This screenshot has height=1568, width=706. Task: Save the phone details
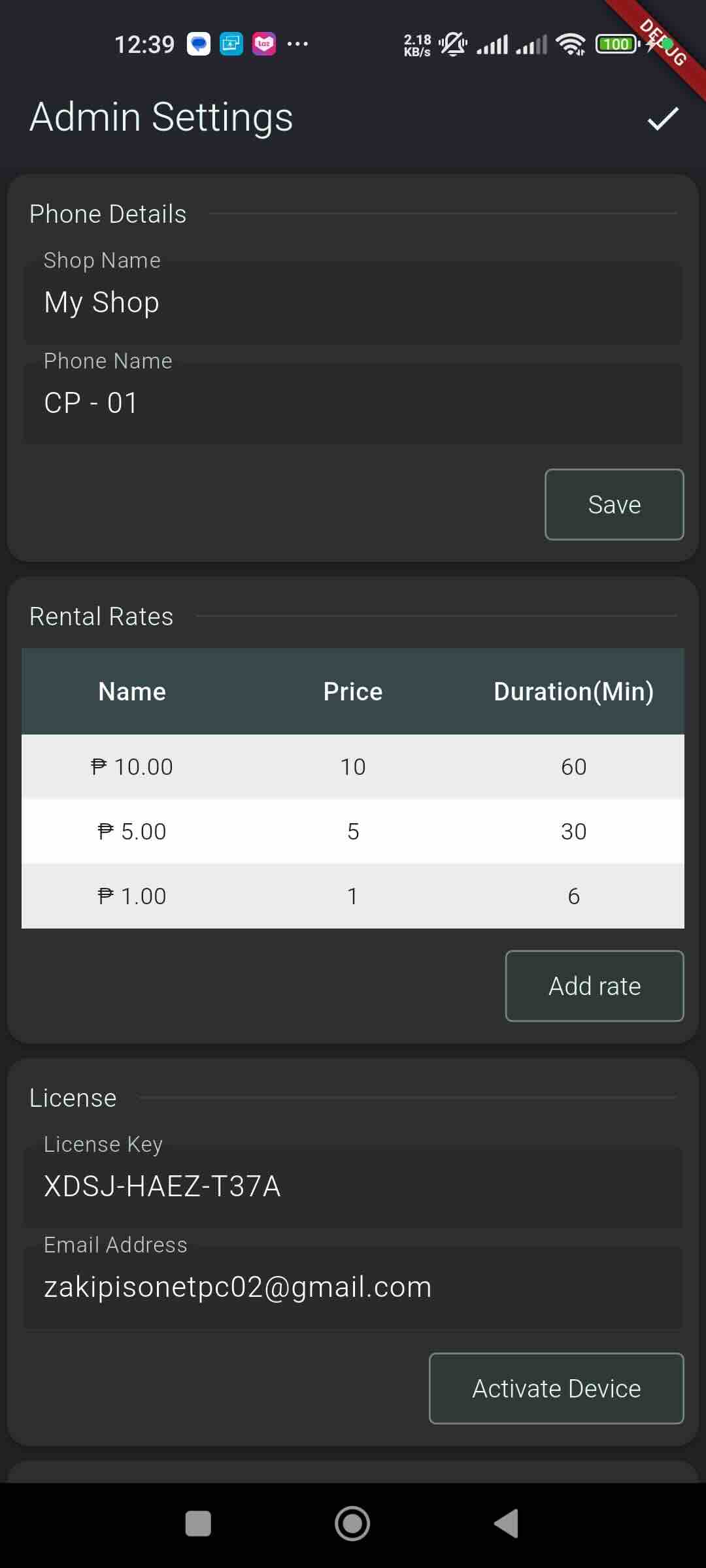point(614,504)
